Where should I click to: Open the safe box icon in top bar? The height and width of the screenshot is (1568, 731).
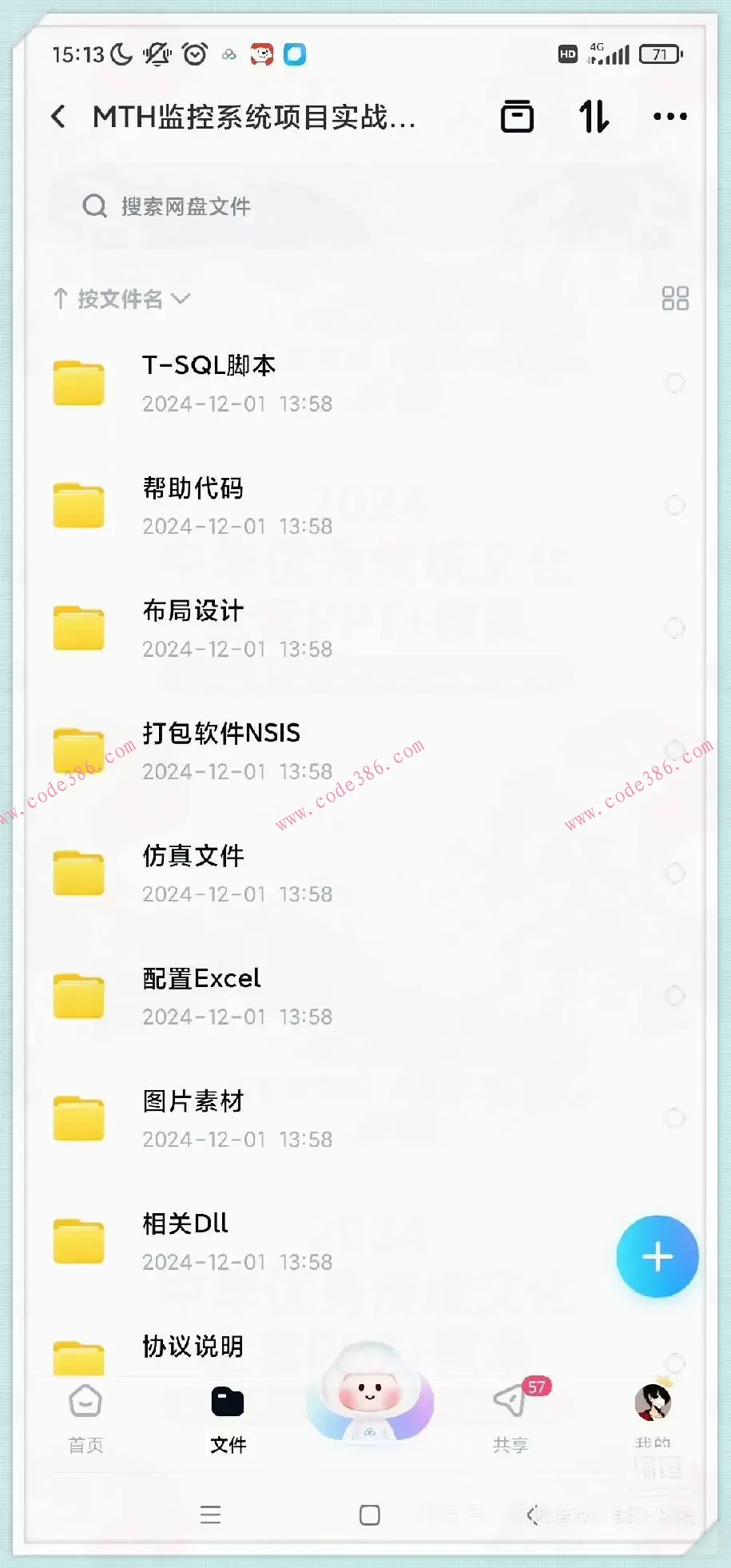point(516,116)
